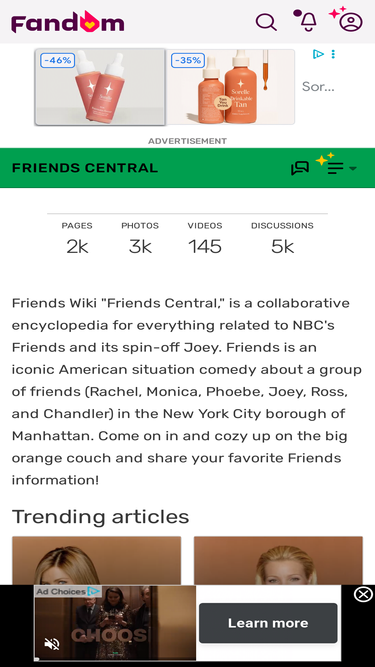Open the notifications bell

tap(308, 21)
